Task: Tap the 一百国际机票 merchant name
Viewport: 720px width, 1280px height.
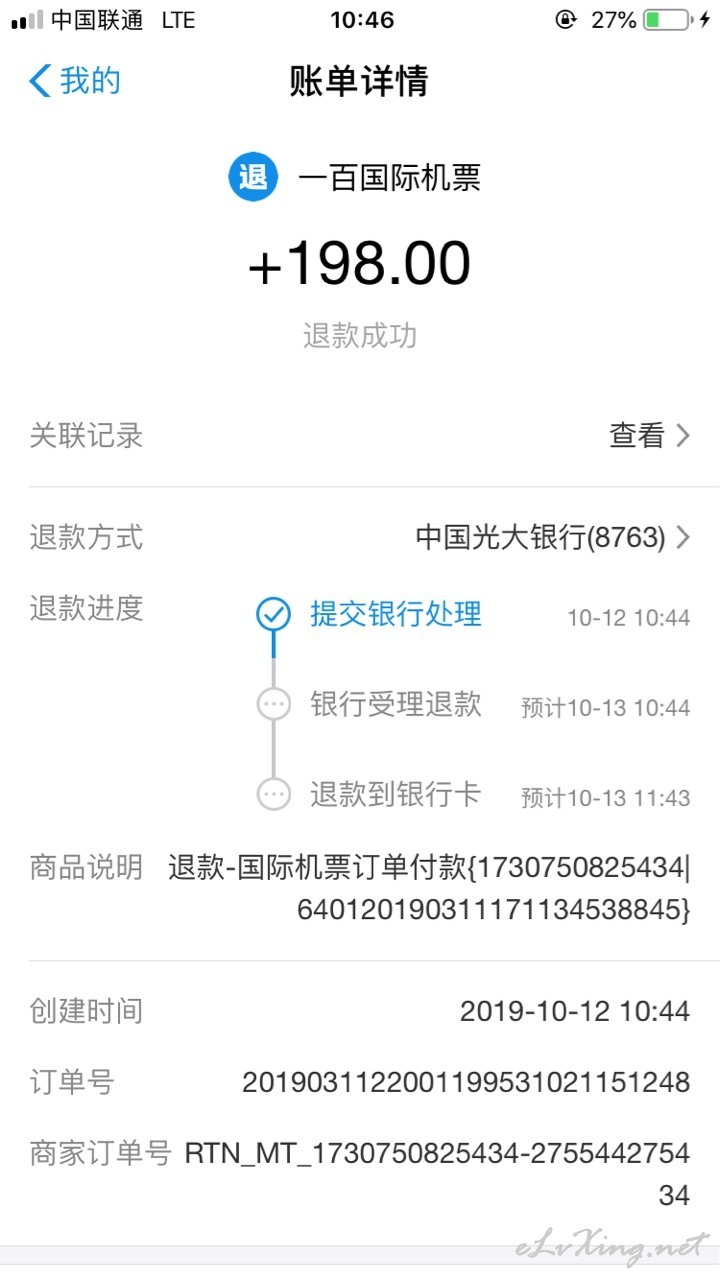Action: (389, 178)
